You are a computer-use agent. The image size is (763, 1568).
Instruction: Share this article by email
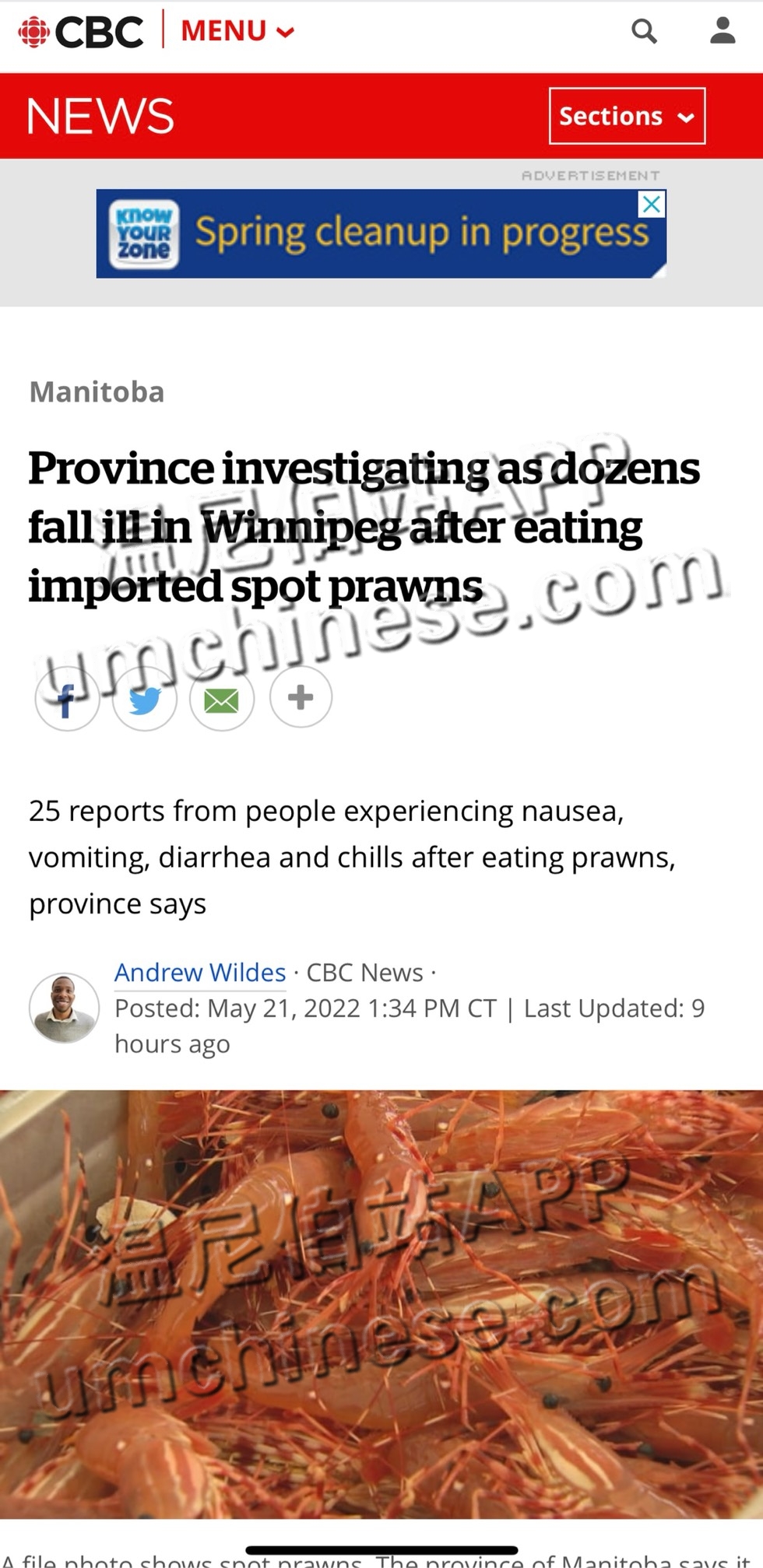click(222, 699)
